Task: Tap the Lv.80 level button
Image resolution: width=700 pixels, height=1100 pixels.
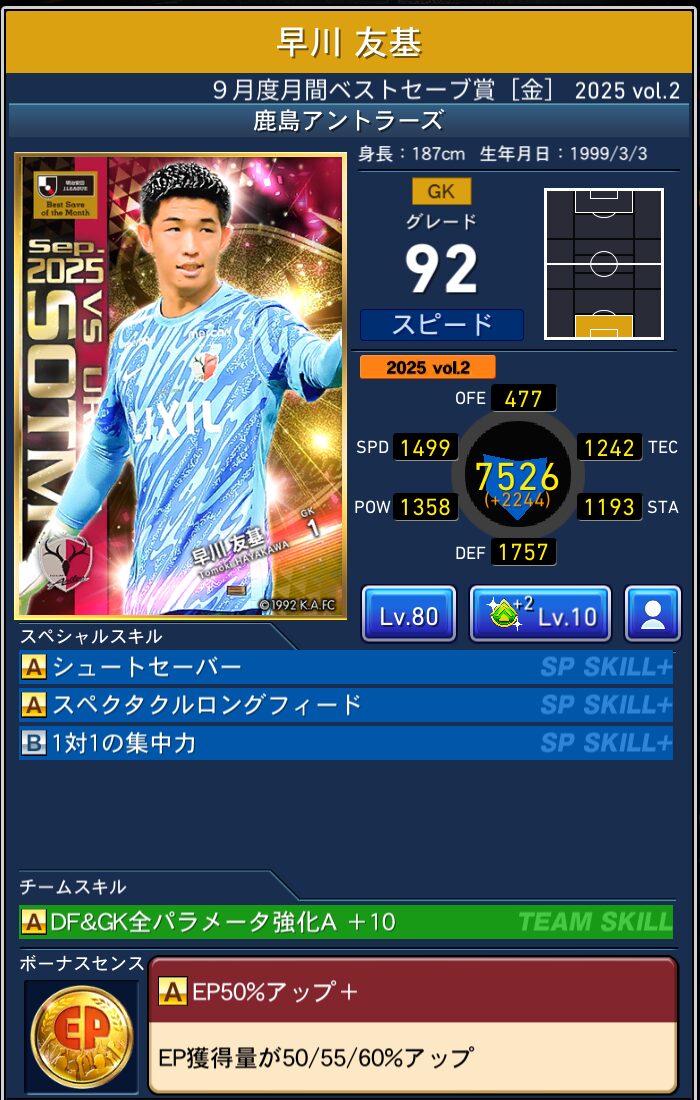Action: pos(408,614)
